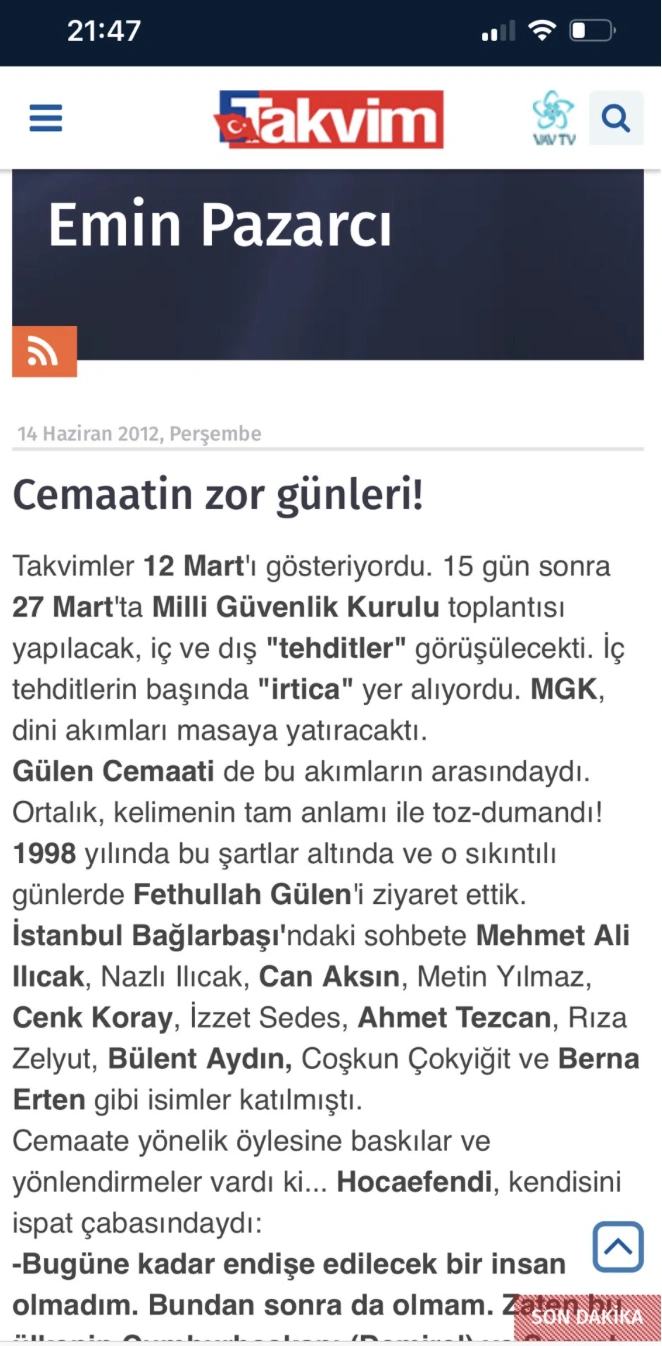This screenshot has width=662, height=1346.
Task: Open the RSS feed icon
Action: [x=44, y=352]
